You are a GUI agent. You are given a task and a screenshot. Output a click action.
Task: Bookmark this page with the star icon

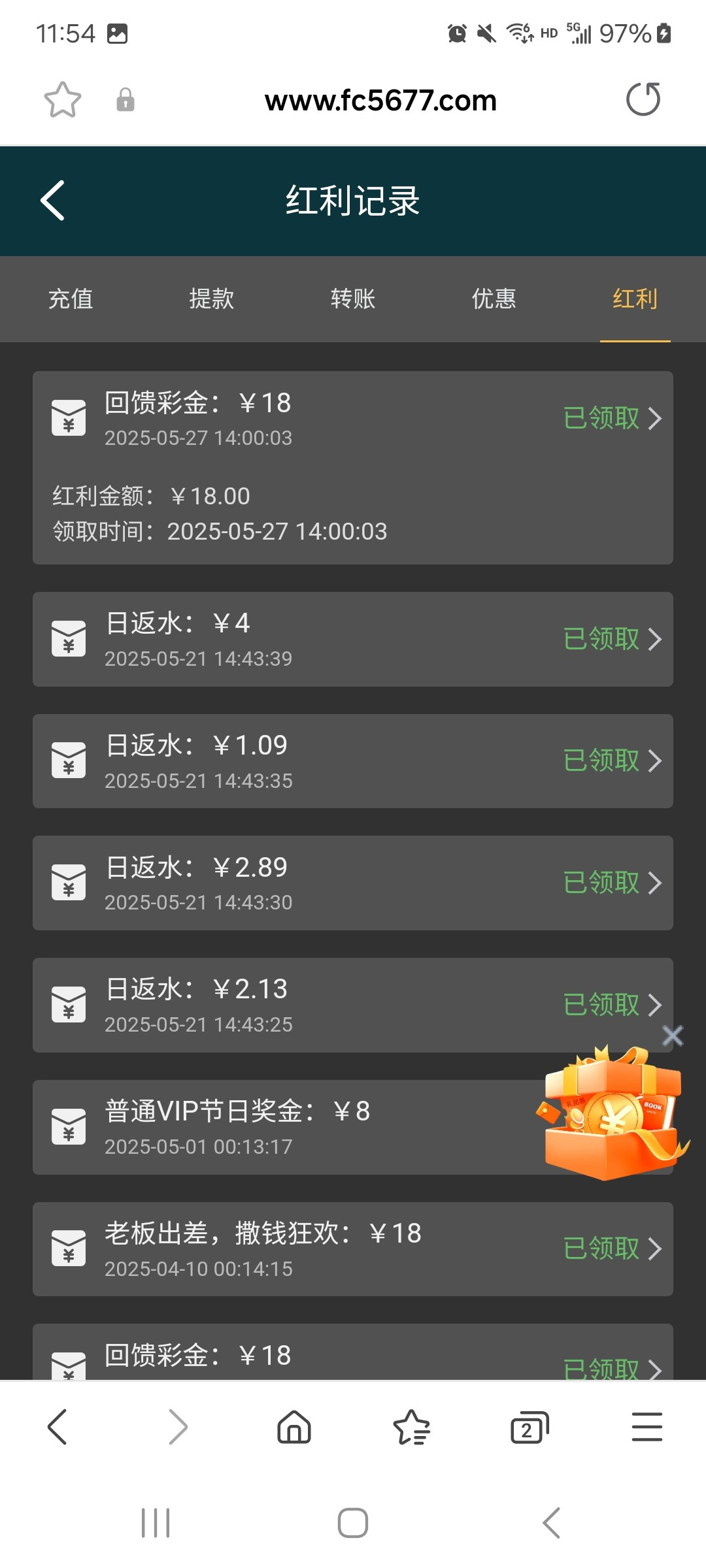[x=62, y=100]
